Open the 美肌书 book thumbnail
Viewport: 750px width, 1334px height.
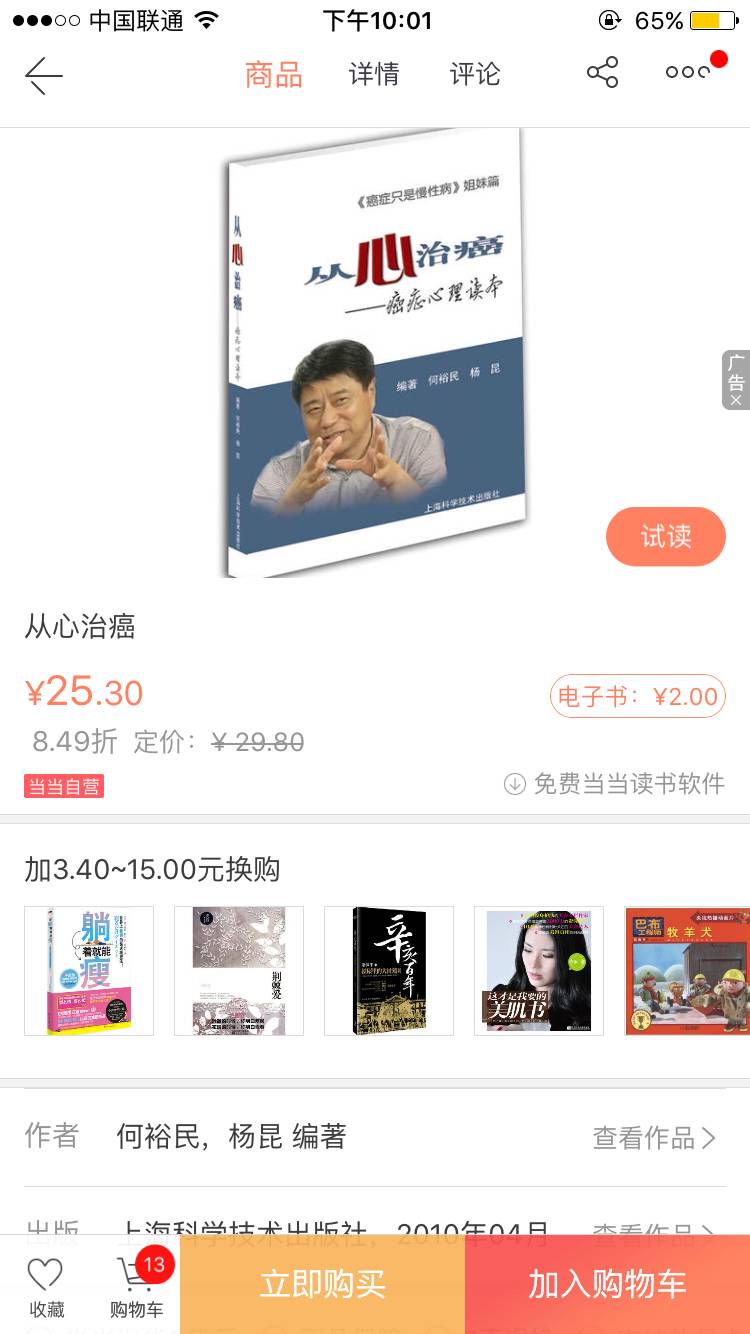tap(539, 971)
